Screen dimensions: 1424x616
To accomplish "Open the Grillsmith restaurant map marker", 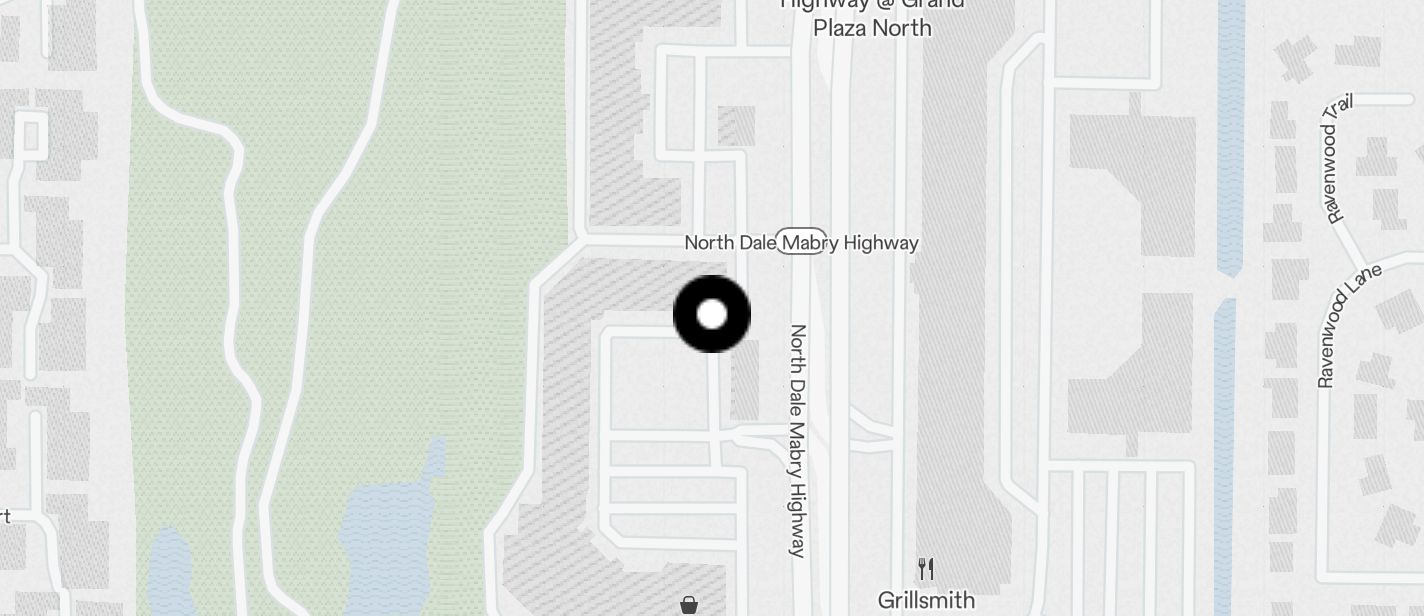I will click(926, 571).
